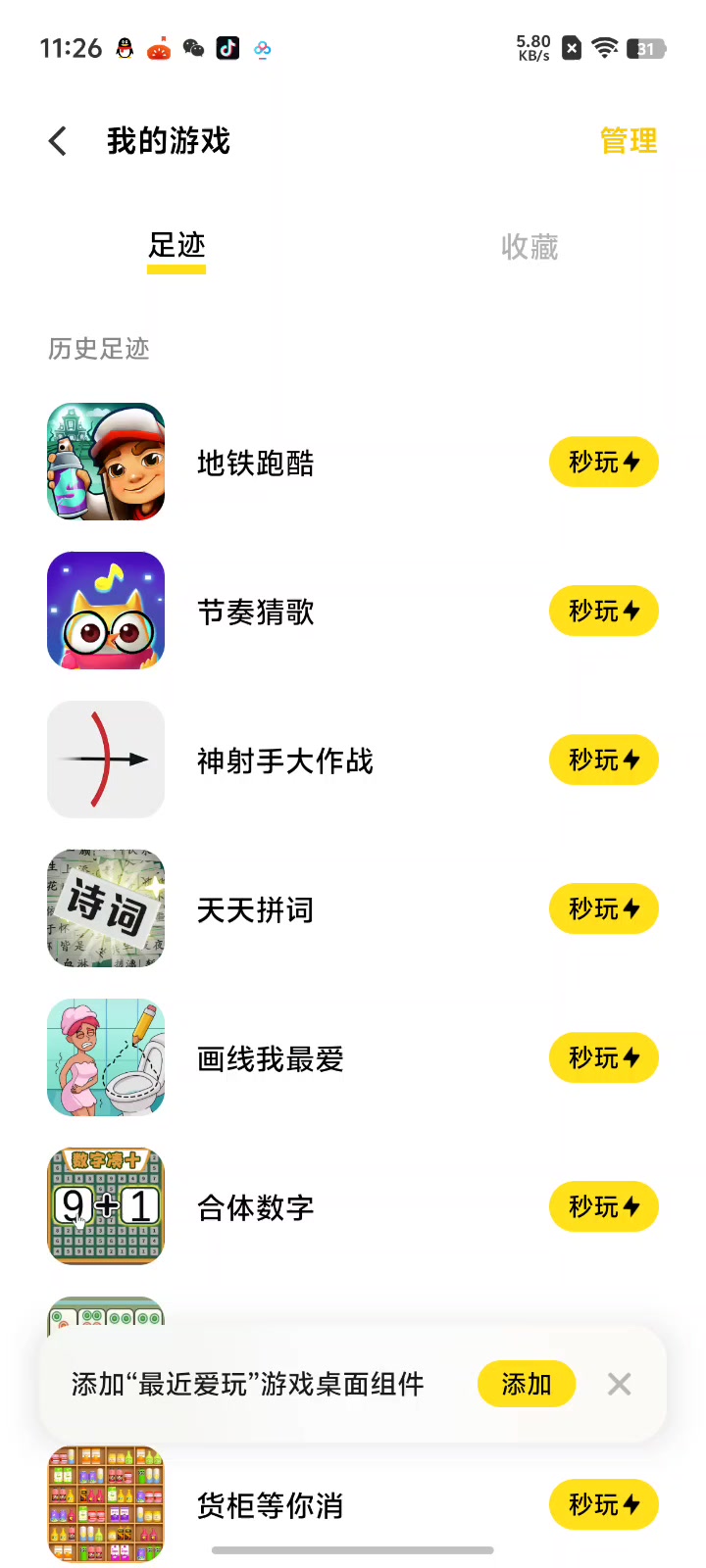Launch 节奏猜歌 with its 秒玩 button

(x=603, y=612)
